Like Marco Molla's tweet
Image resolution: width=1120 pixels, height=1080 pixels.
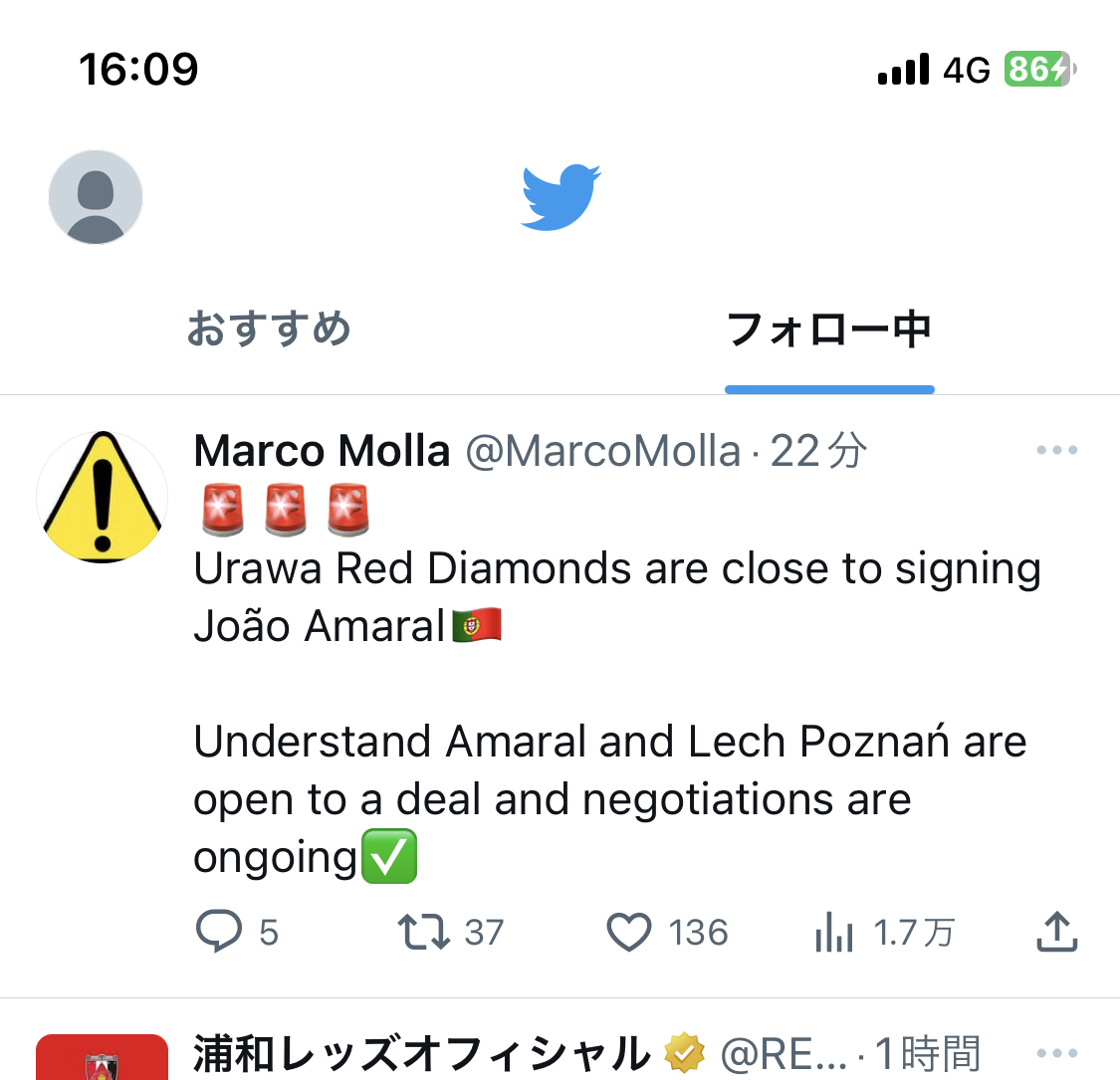pos(629,933)
